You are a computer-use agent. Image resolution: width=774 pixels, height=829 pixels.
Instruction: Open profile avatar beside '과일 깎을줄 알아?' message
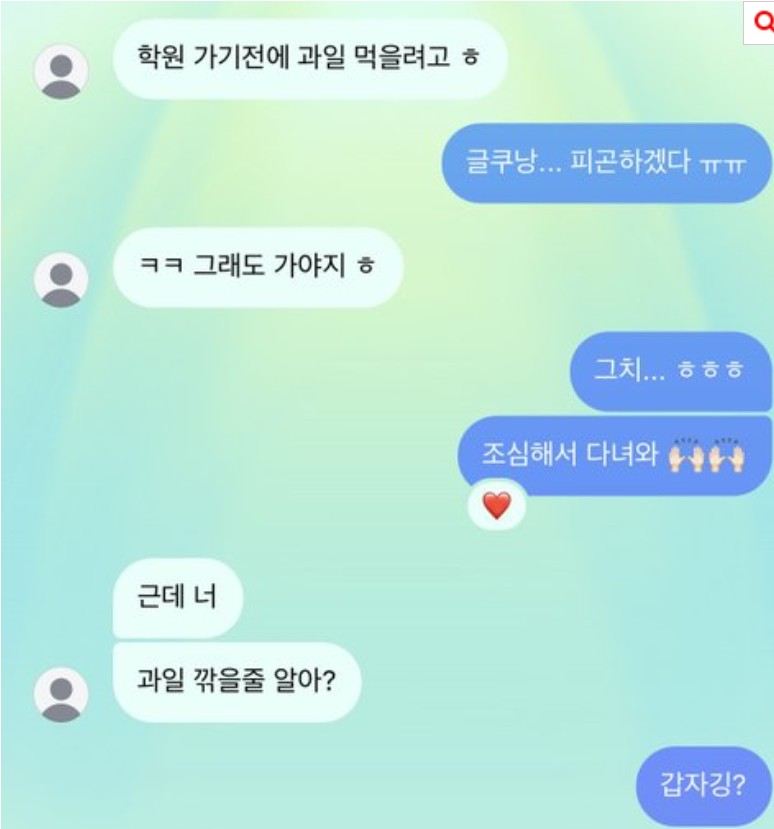click(61, 693)
